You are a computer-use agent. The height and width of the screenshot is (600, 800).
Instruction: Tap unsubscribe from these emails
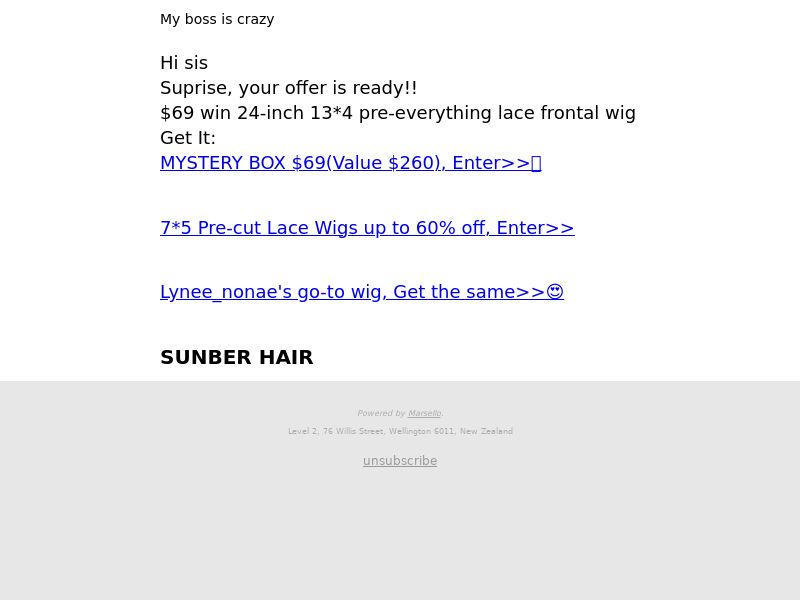click(x=400, y=461)
